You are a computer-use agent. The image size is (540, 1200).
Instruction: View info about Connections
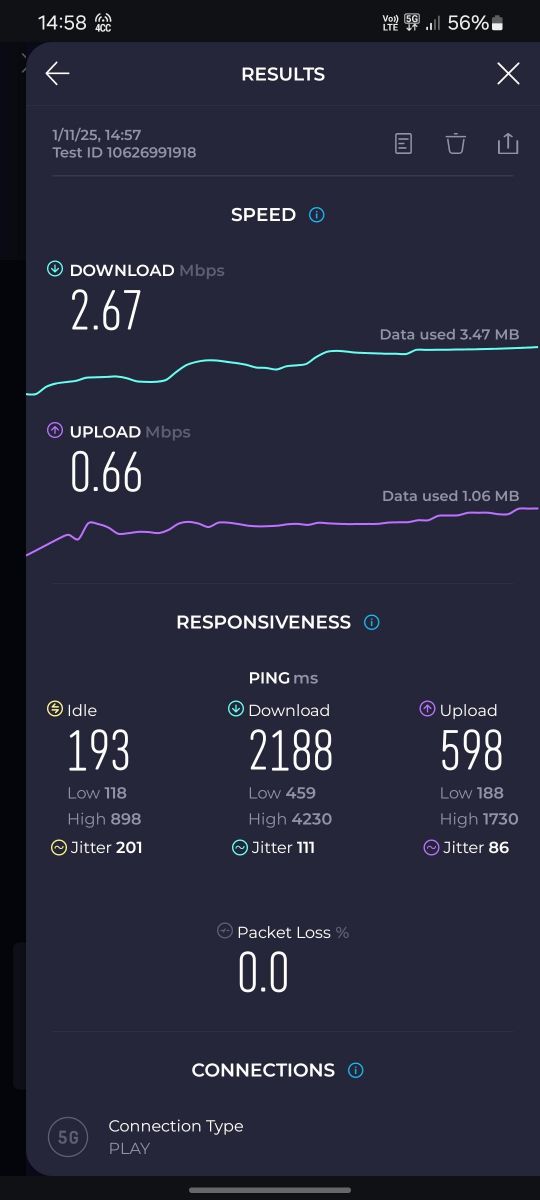[356, 1071]
